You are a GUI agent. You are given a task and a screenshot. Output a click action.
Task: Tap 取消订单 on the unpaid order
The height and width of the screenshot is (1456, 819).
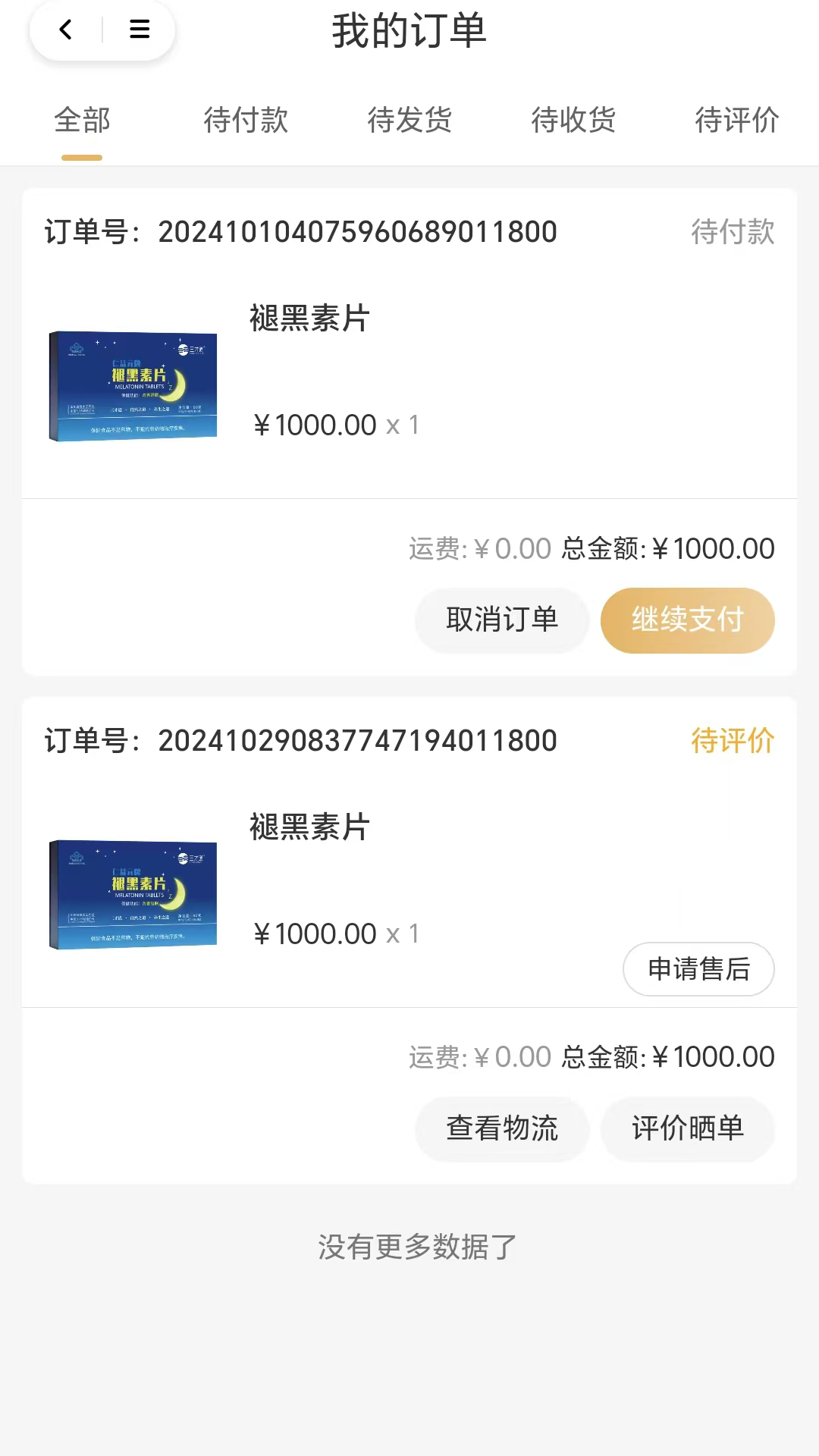tap(502, 620)
